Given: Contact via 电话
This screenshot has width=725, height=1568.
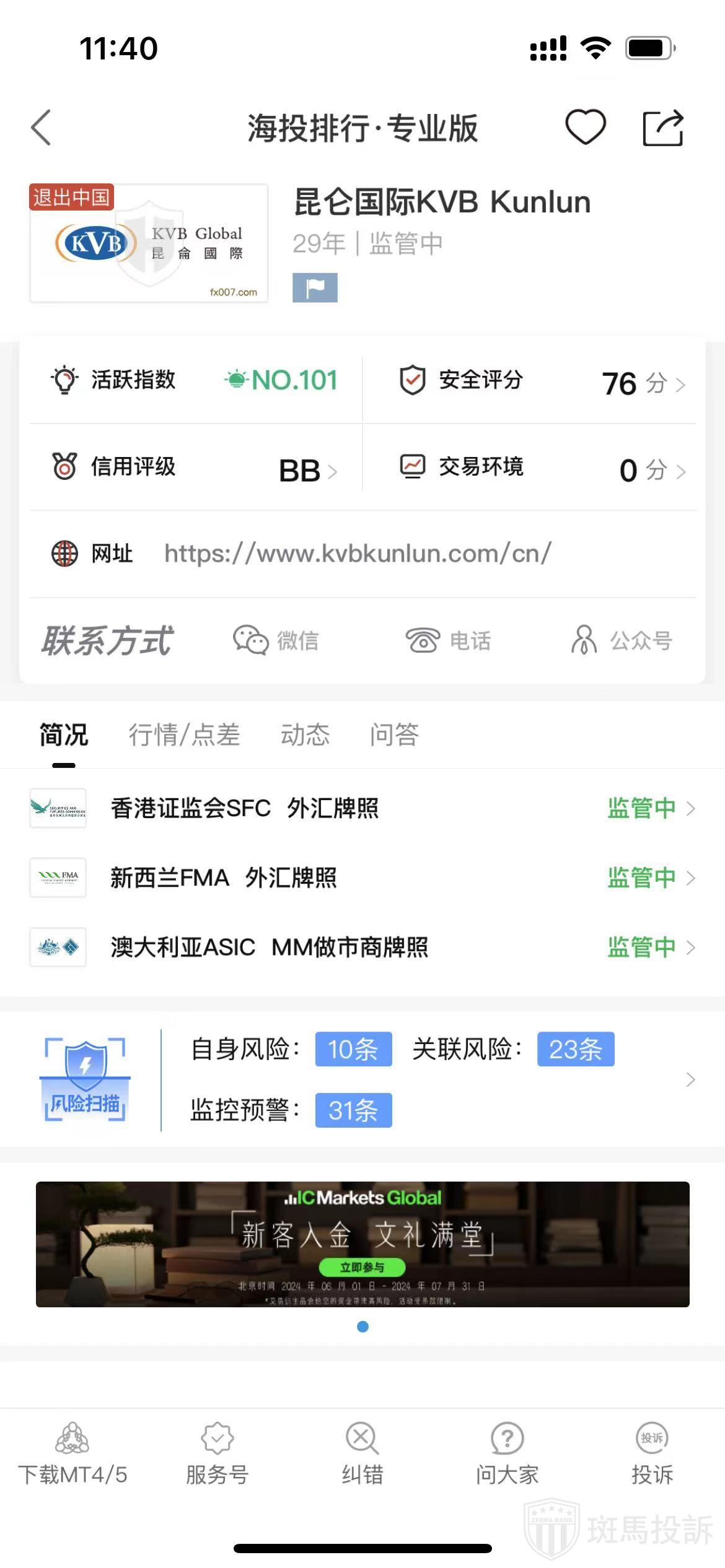Looking at the screenshot, I should point(448,640).
